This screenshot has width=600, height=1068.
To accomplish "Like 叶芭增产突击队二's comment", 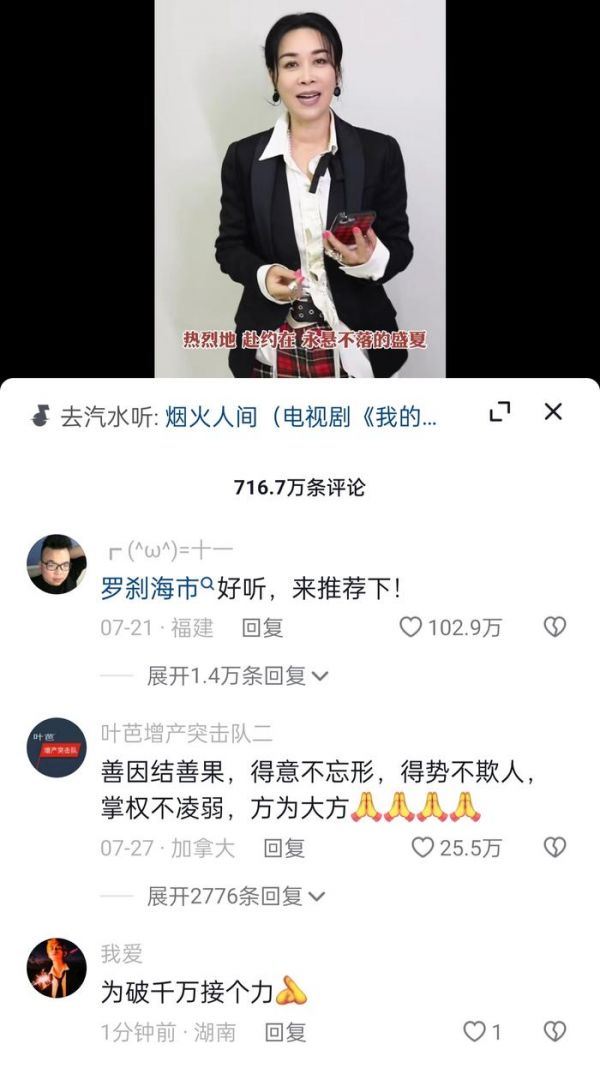I will (x=423, y=848).
